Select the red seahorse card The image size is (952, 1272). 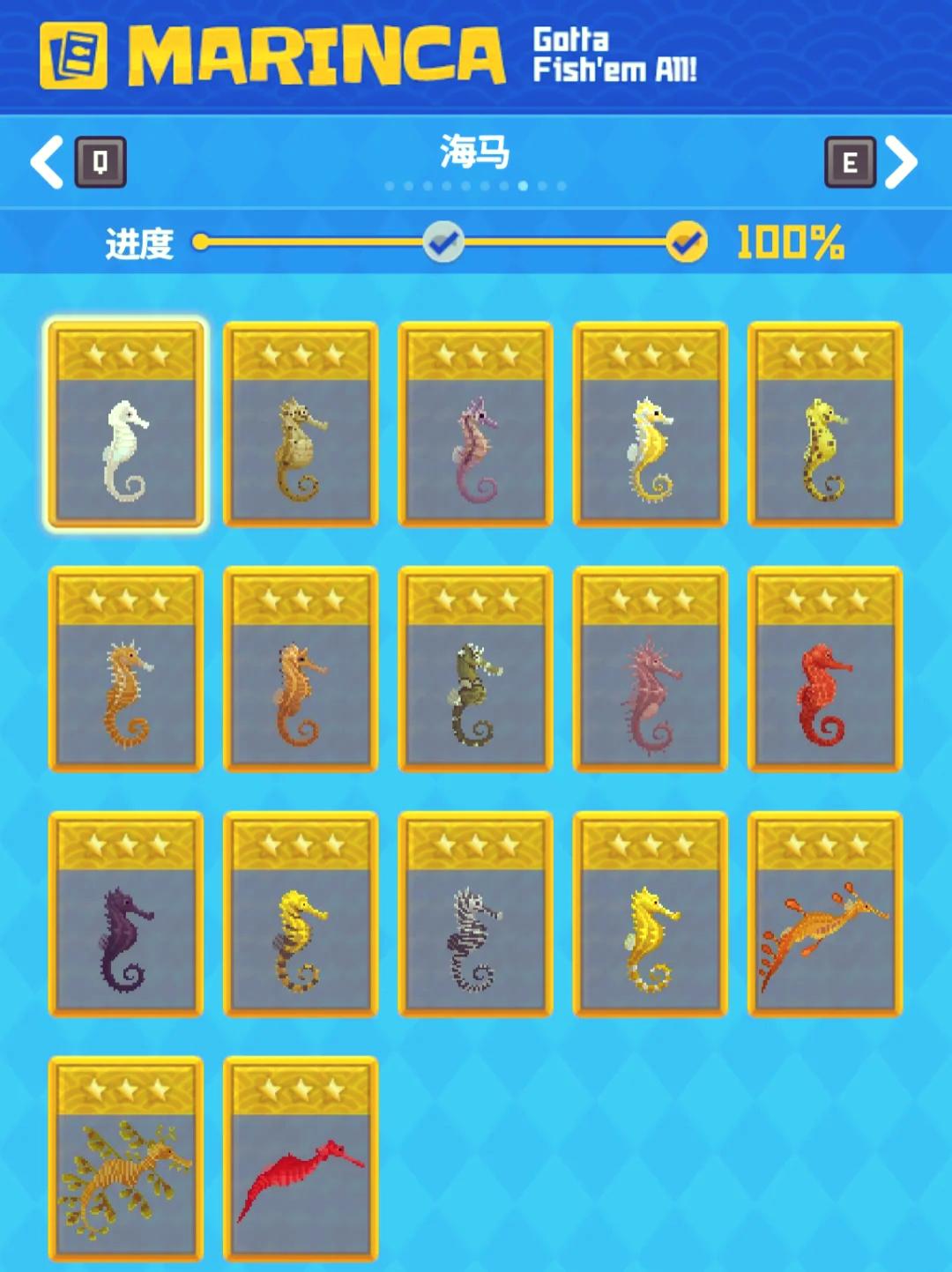(825, 670)
